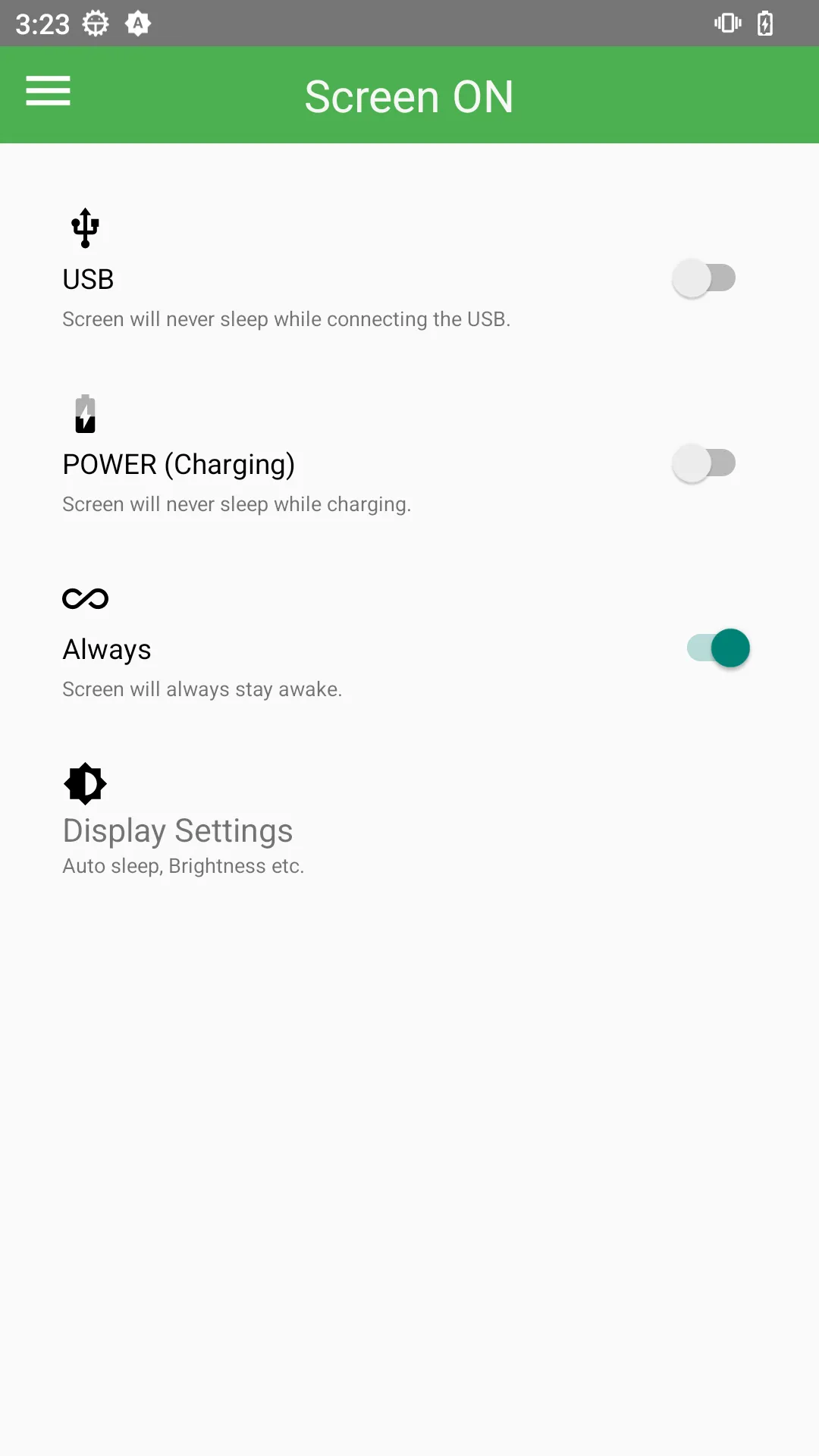This screenshot has height=1456, width=819.
Task: Click the Screen ON title
Action: click(x=409, y=96)
